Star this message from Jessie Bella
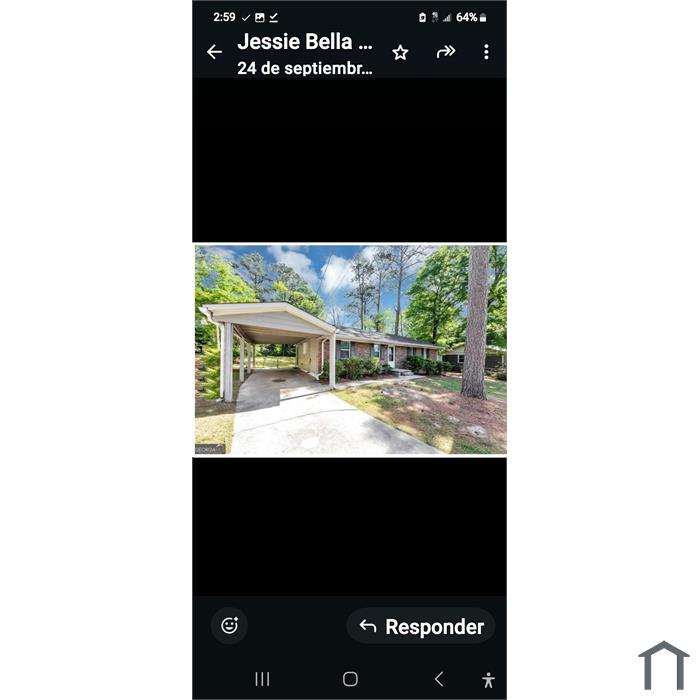 [400, 52]
